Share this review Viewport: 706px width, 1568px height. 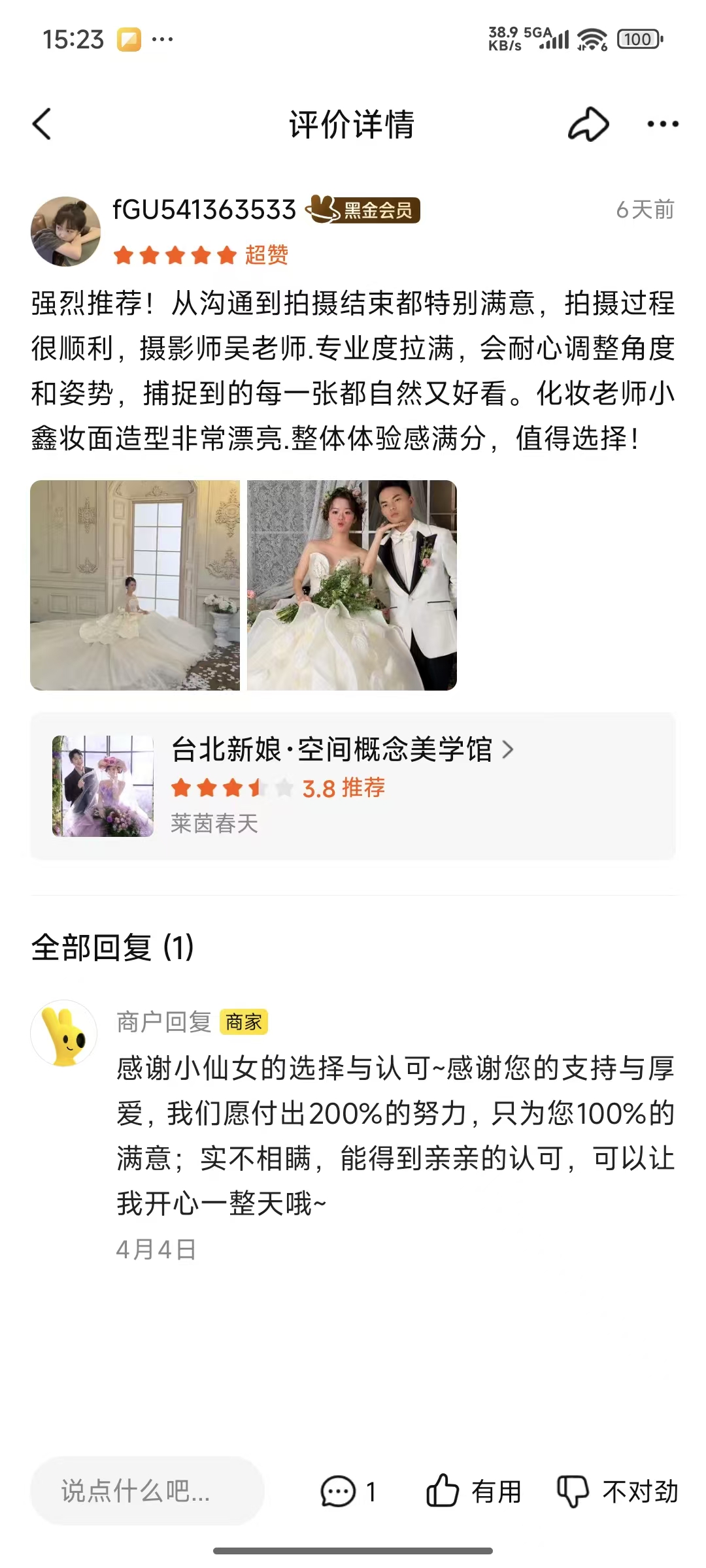588,124
